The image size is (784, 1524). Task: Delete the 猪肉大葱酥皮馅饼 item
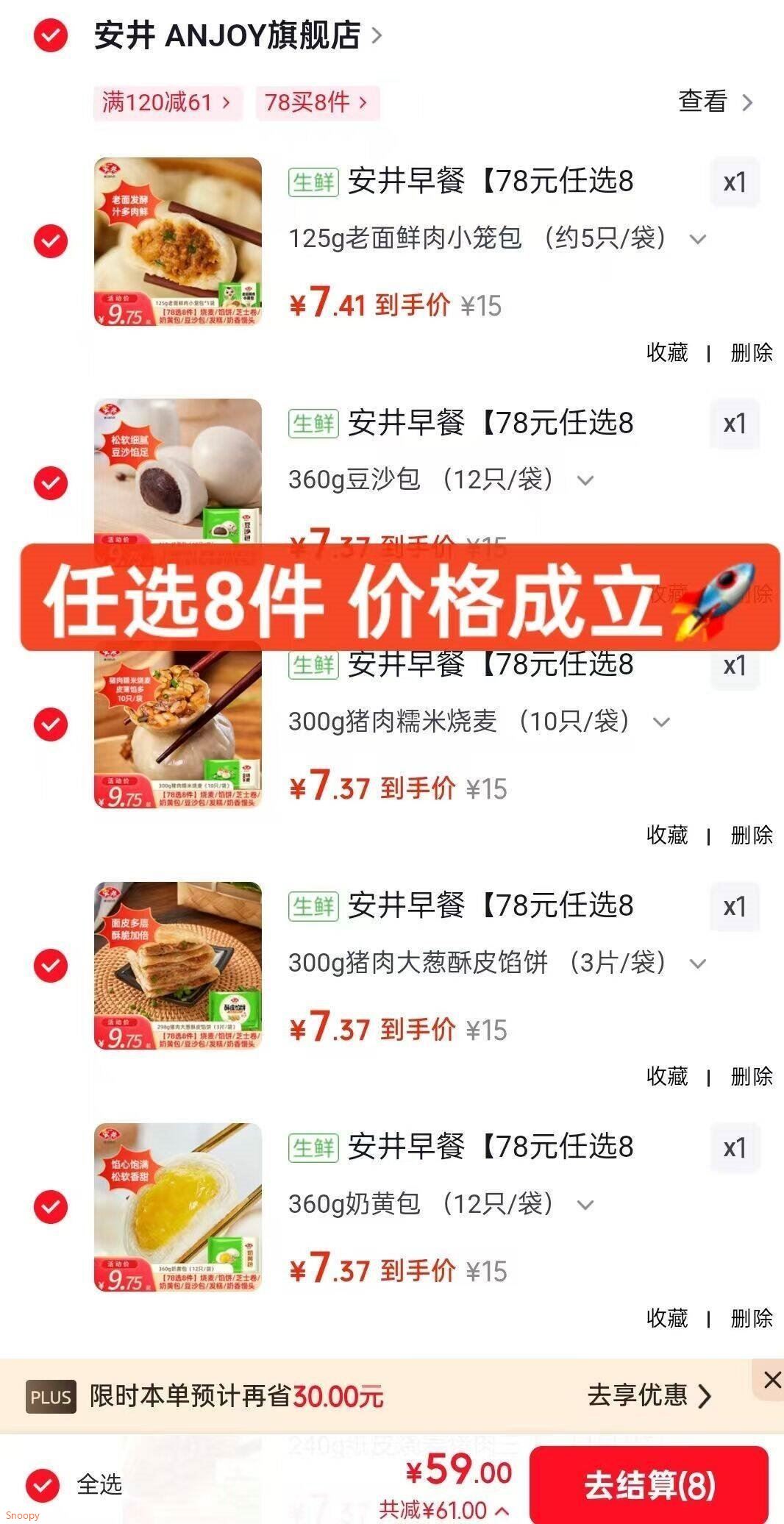click(x=751, y=1076)
